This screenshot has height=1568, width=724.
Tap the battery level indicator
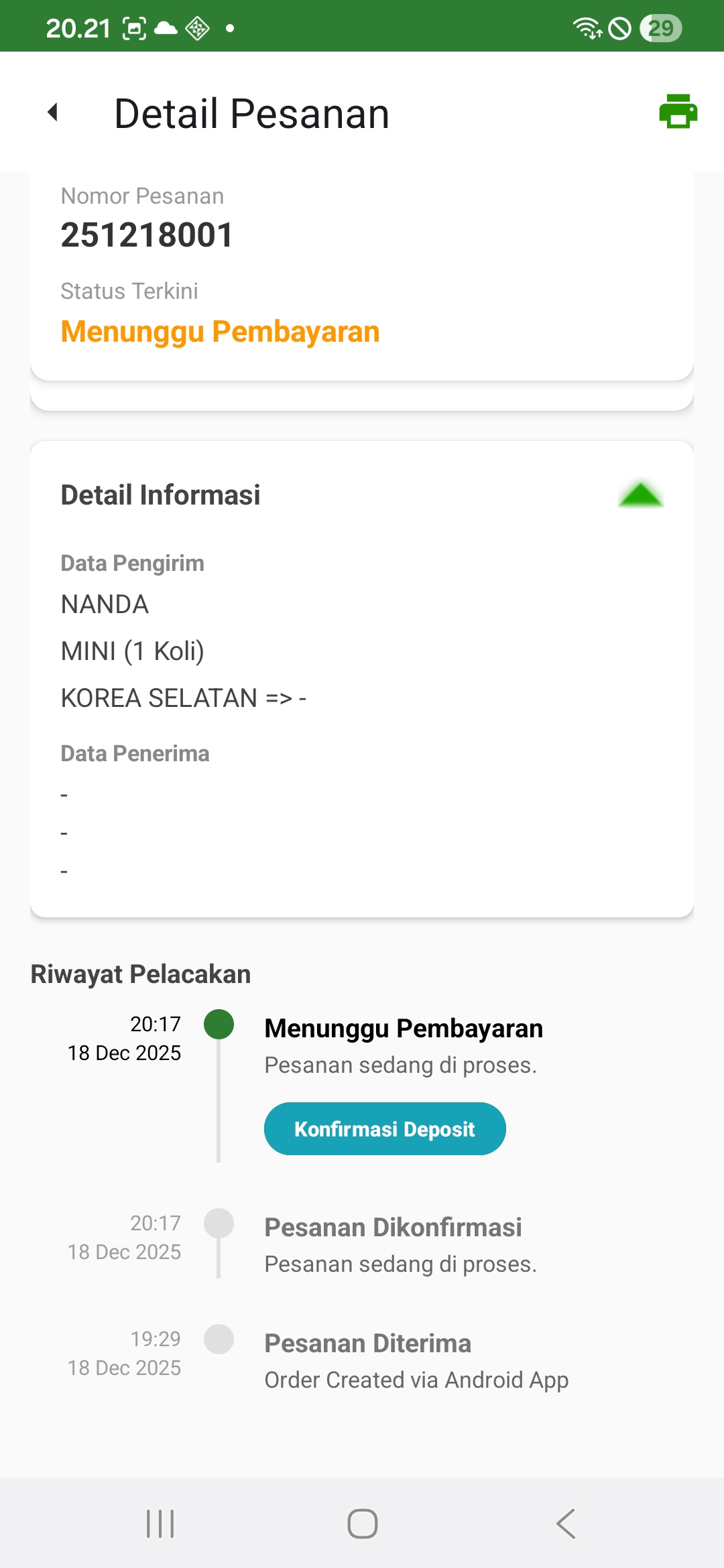(660, 26)
